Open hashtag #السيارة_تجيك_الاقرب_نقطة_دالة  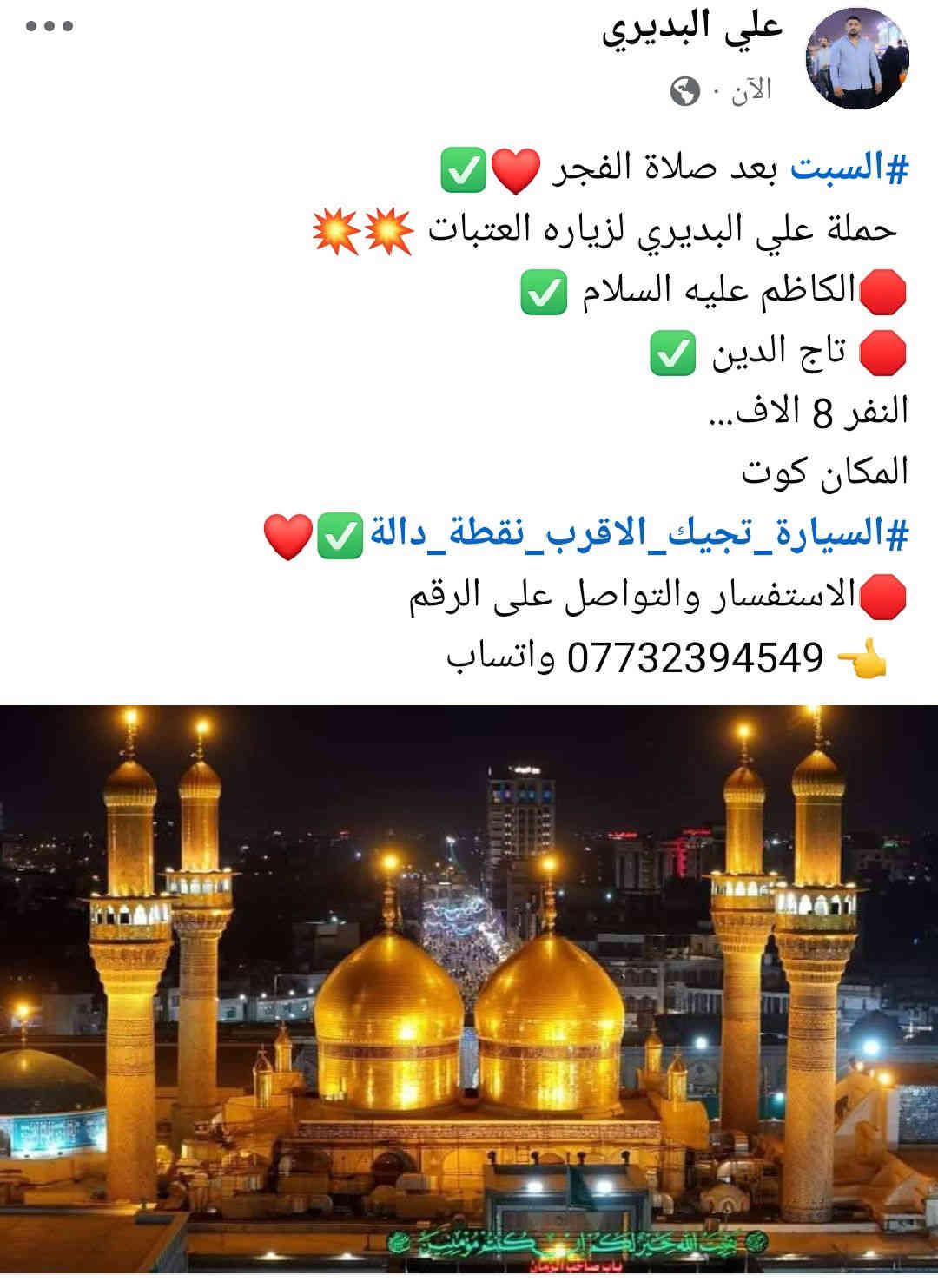(638, 532)
